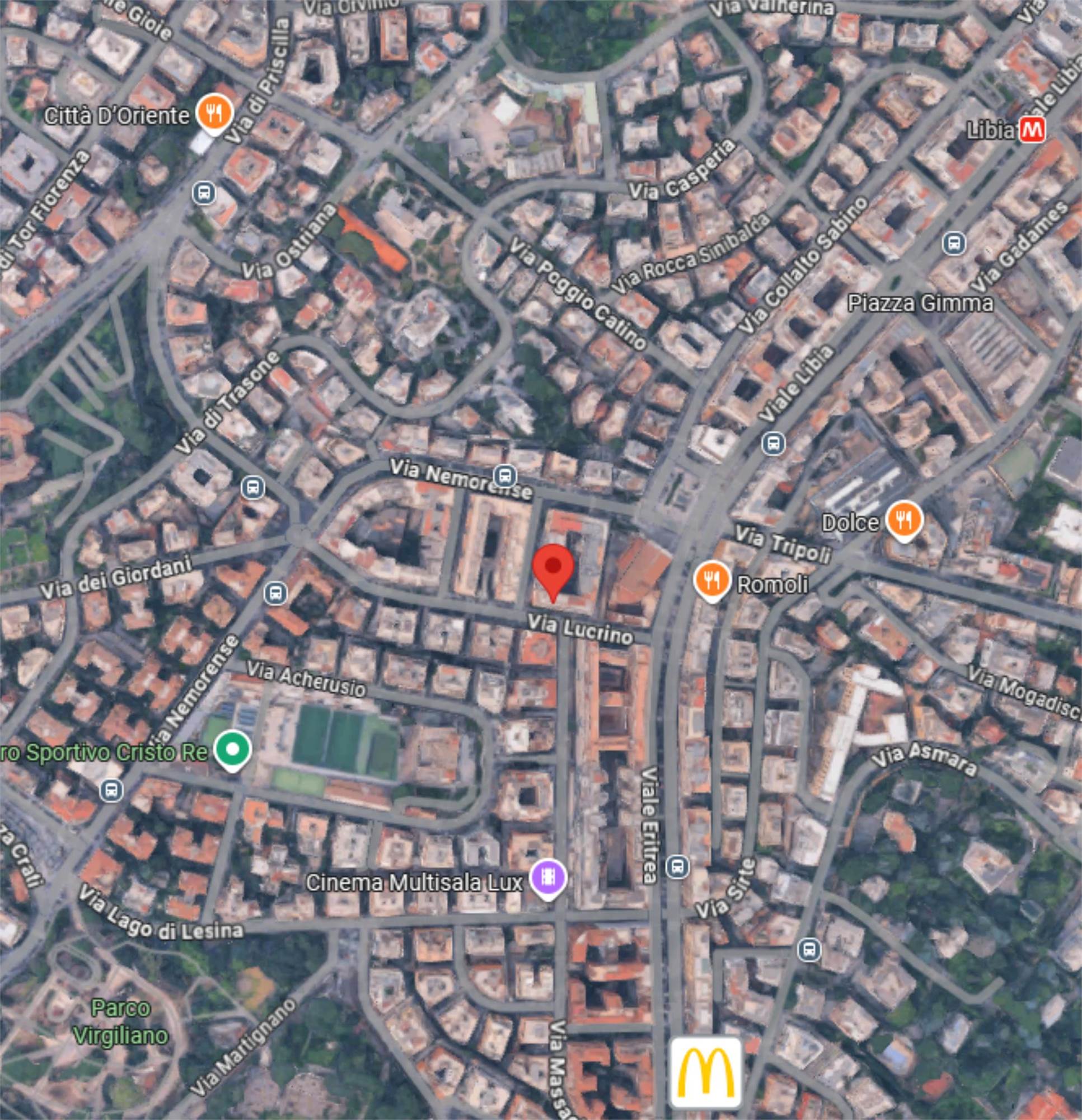The height and width of the screenshot is (1120, 1082).
Task: Tap the bus stop on Viale Eritrea
Action: tap(677, 866)
